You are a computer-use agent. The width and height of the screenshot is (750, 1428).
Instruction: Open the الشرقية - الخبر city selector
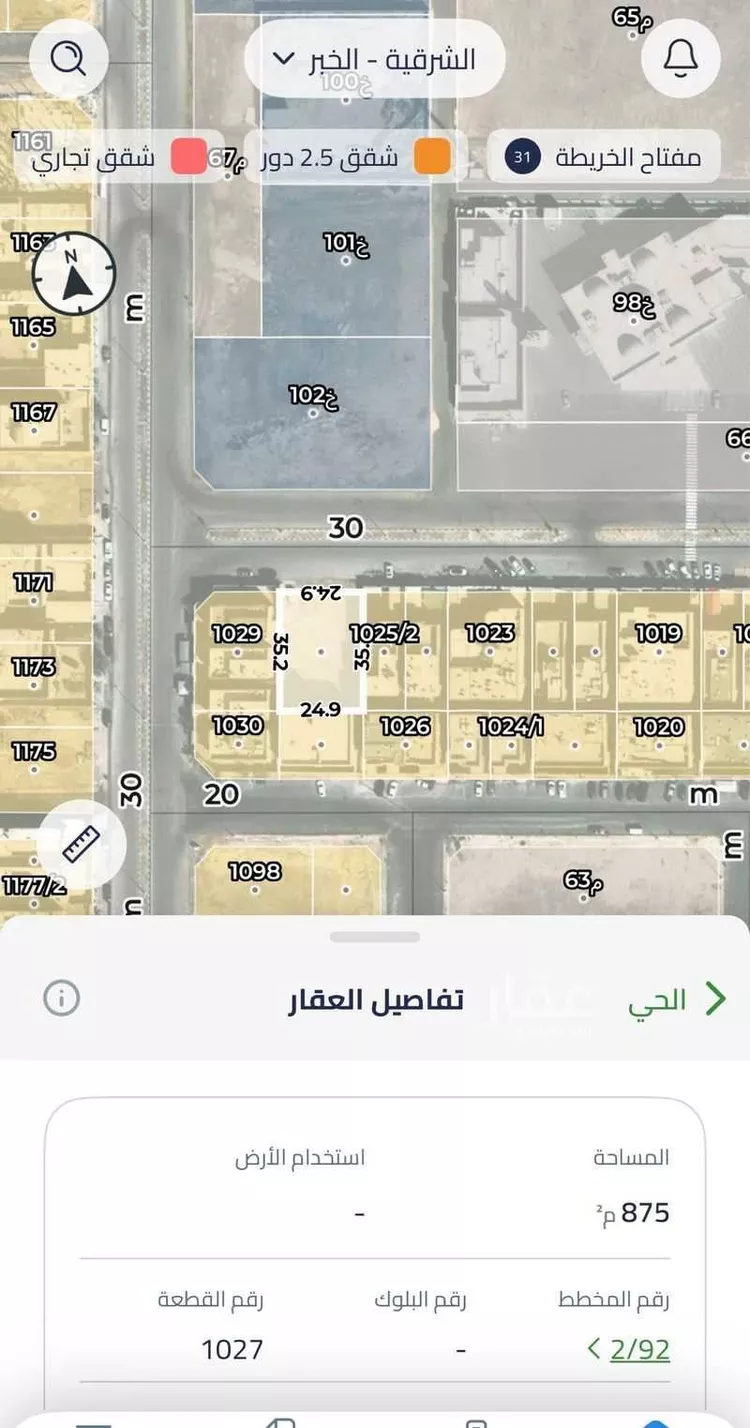pos(375,58)
